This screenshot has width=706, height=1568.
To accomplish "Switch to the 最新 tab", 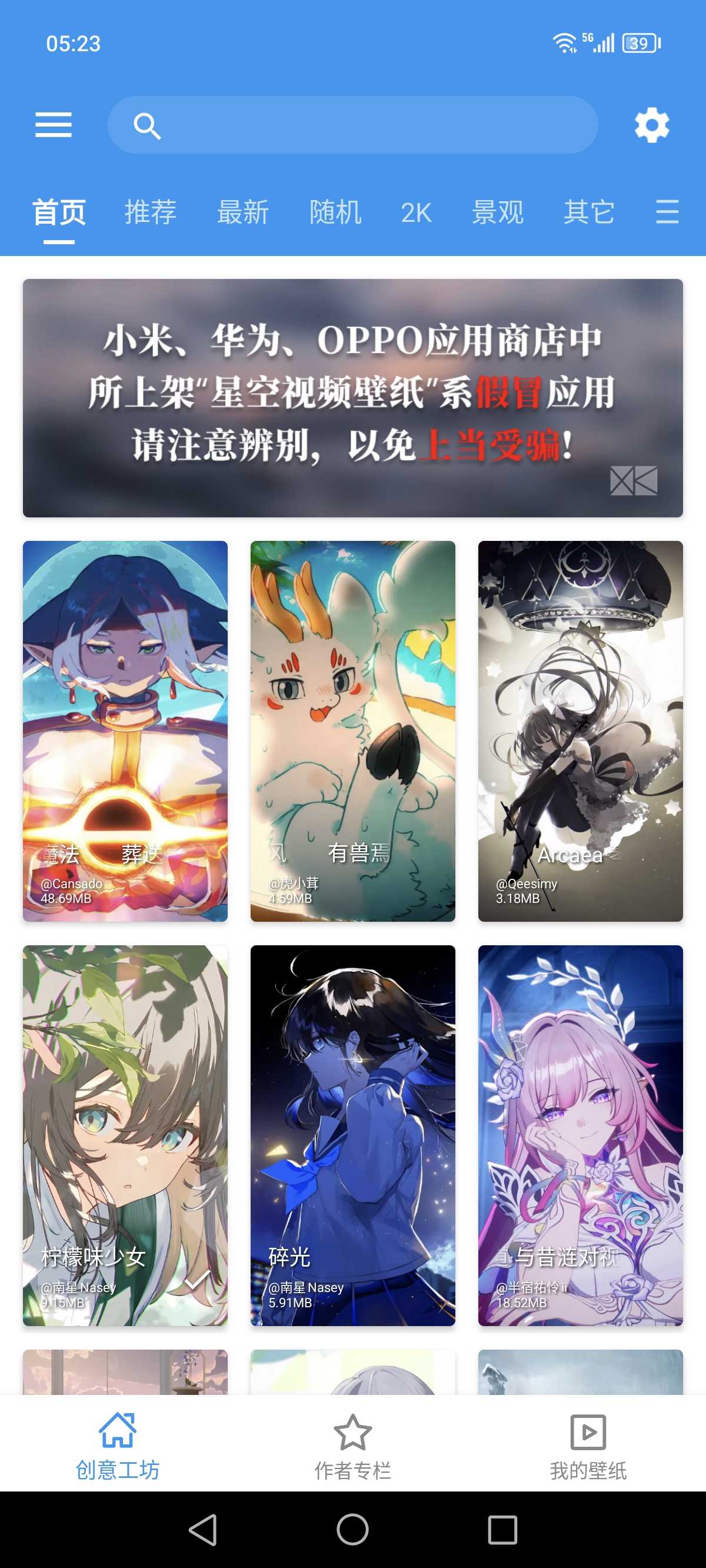I will coord(243,212).
